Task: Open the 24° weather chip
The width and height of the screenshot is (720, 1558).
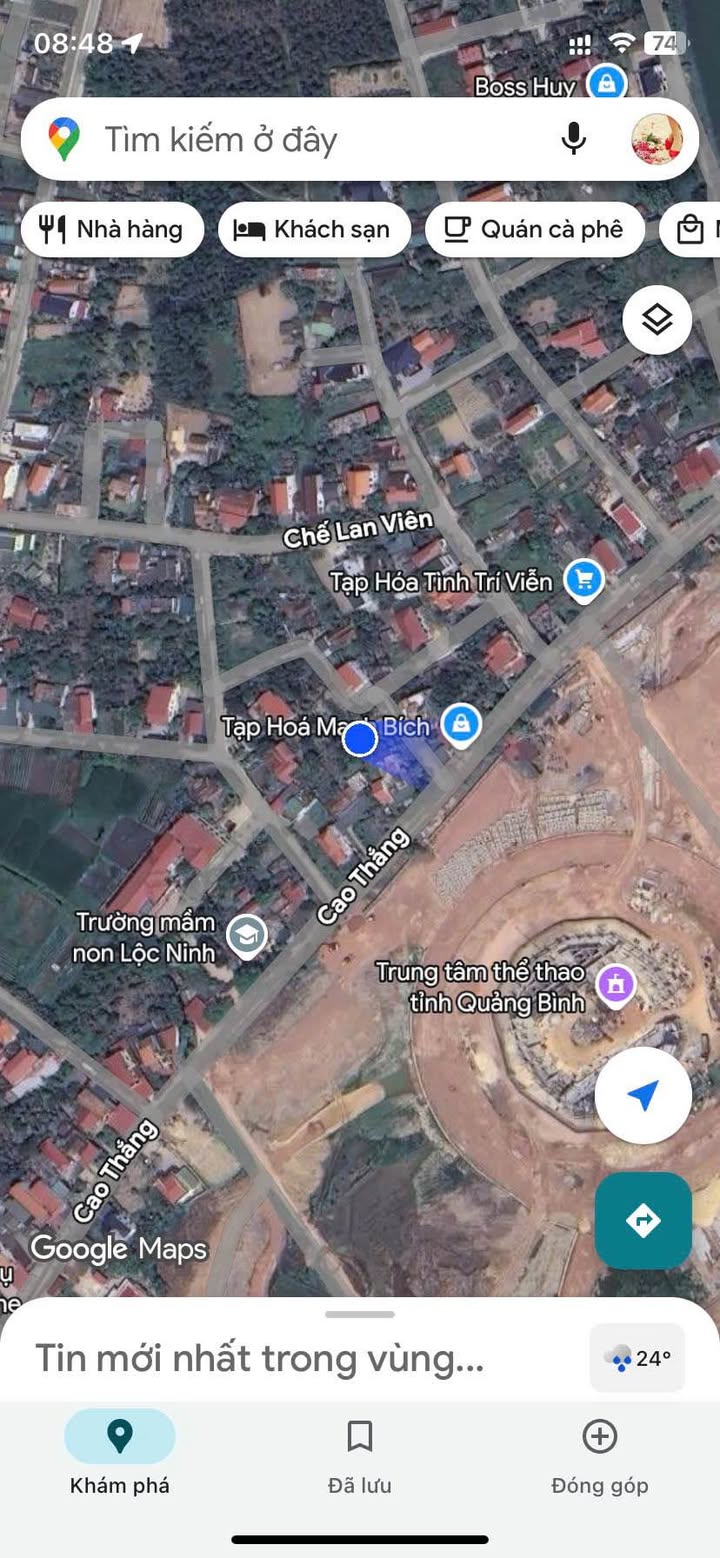Action: [x=637, y=1358]
